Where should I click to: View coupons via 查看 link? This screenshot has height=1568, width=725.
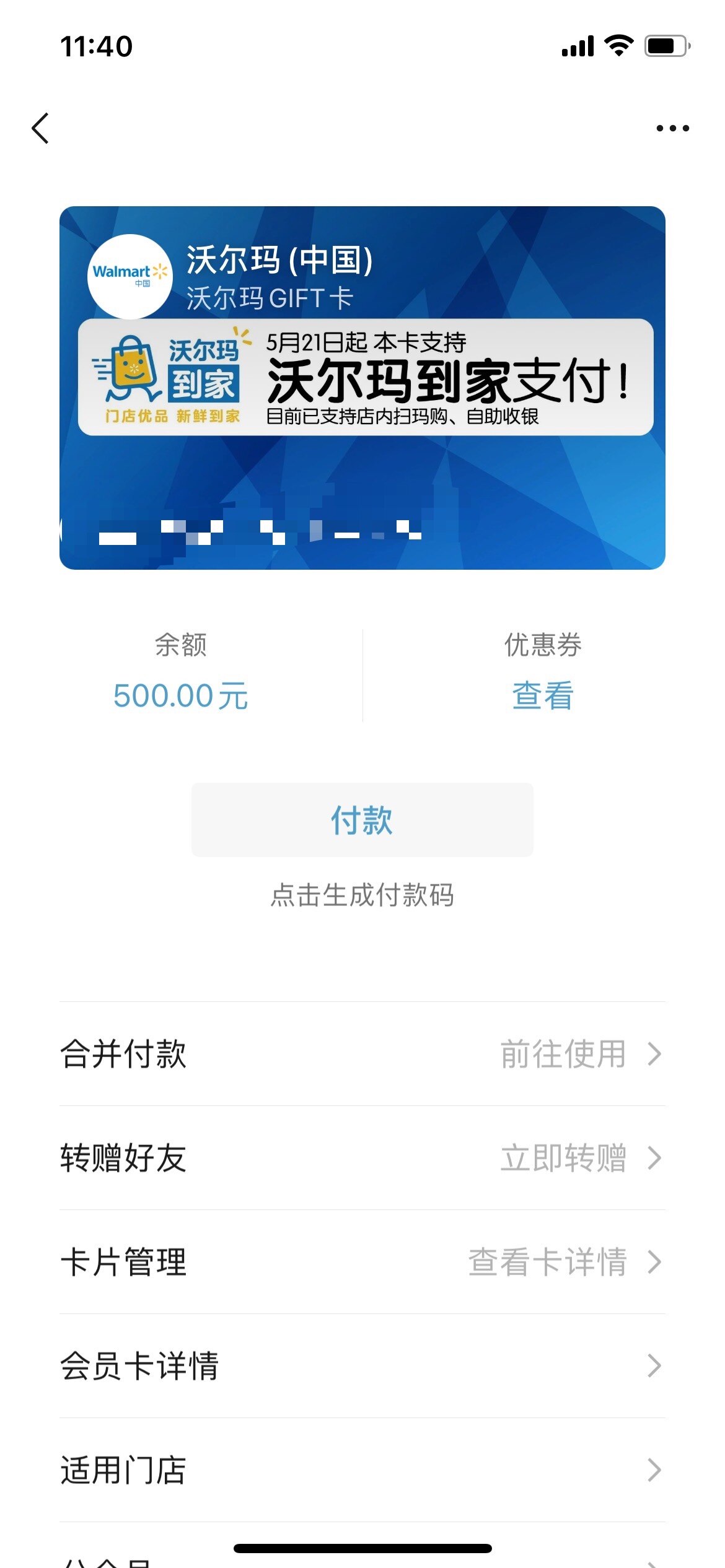(x=543, y=695)
